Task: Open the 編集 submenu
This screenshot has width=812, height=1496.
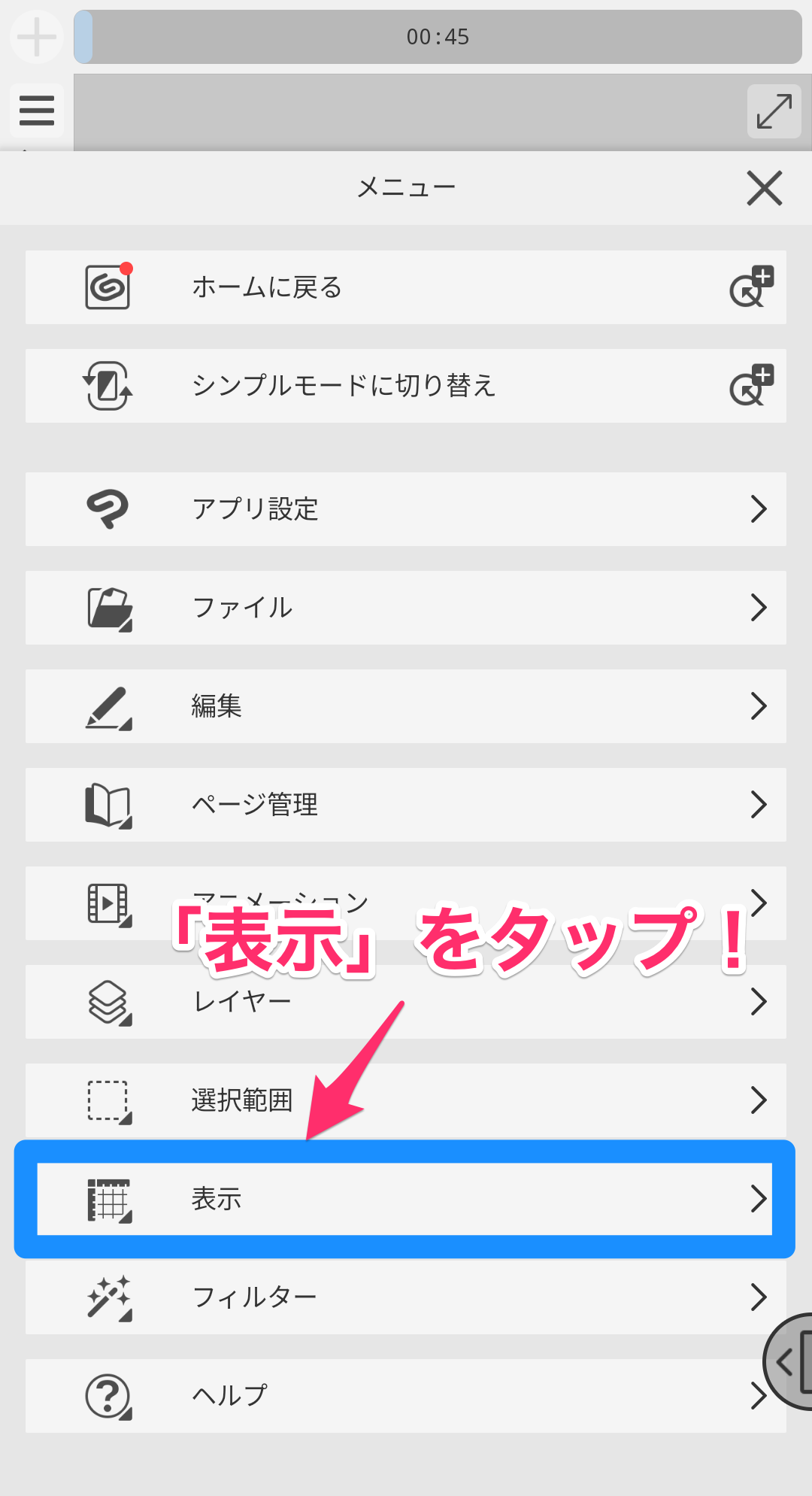Action: (x=406, y=706)
